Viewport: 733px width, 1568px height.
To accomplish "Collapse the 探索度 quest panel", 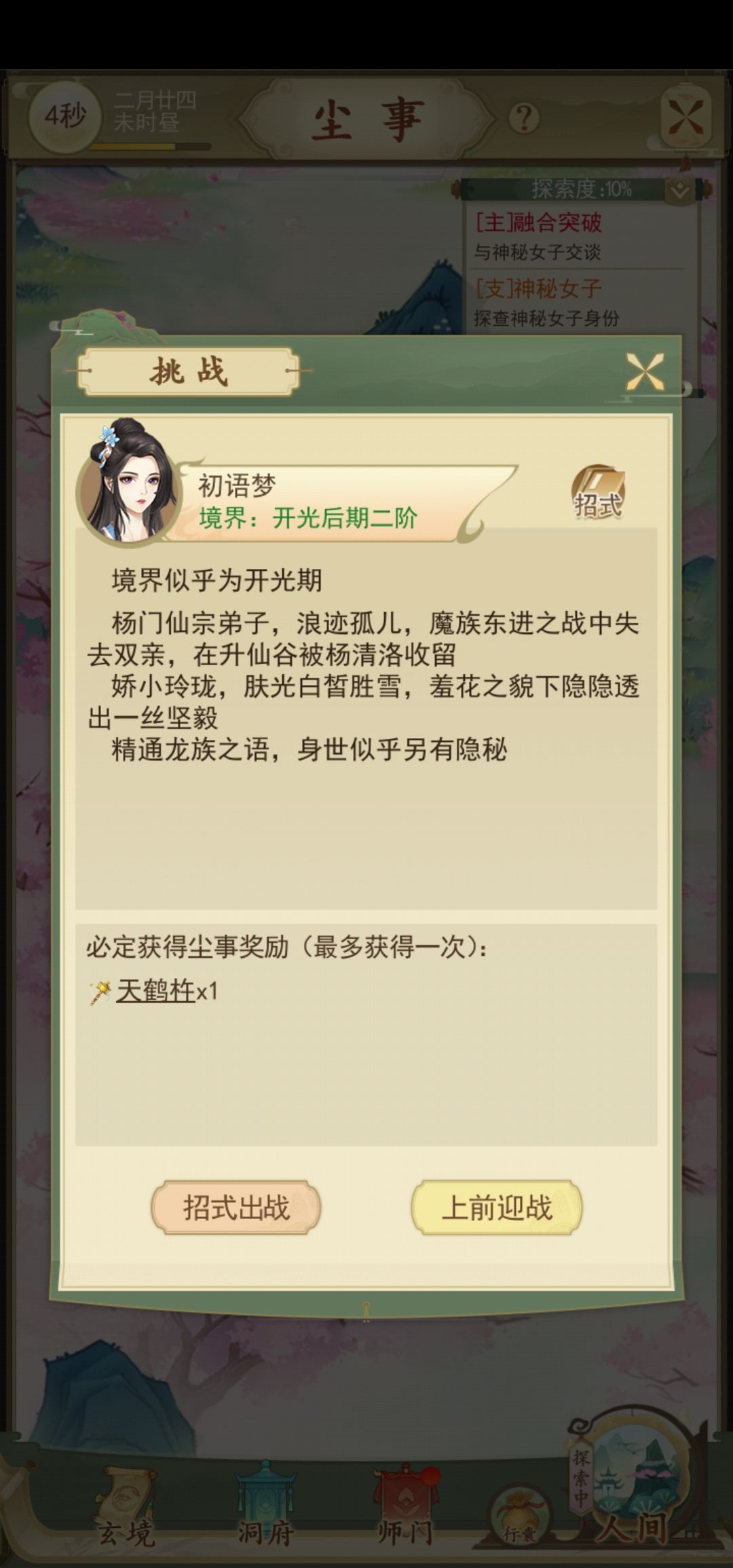I will click(x=679, y=190).
